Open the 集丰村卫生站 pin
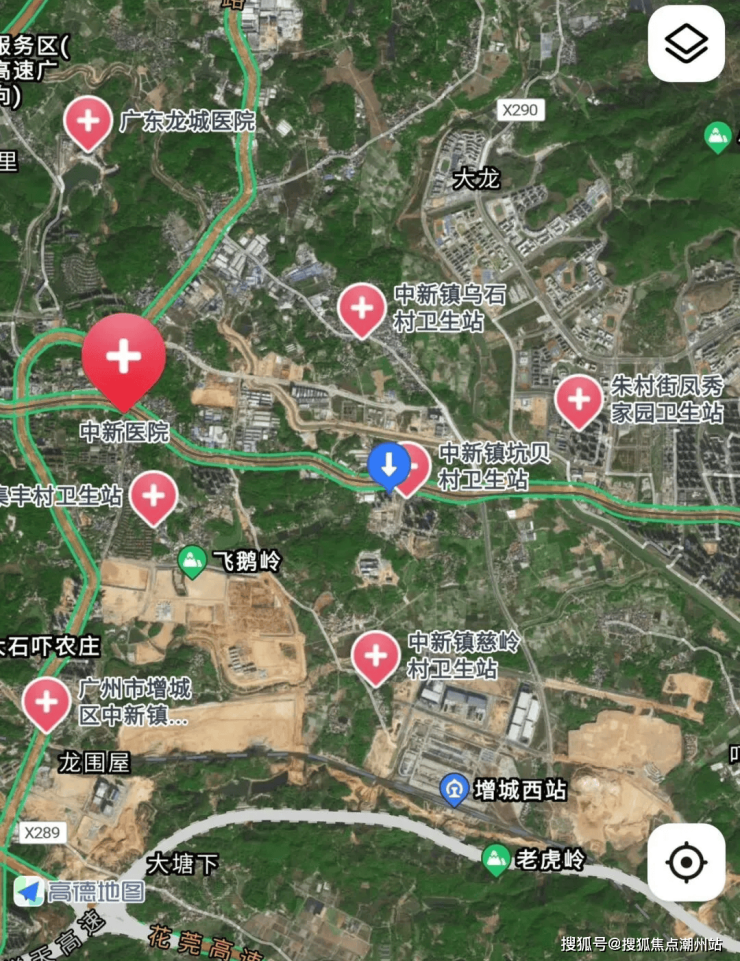740x961 pixels. tap(154, 495)
